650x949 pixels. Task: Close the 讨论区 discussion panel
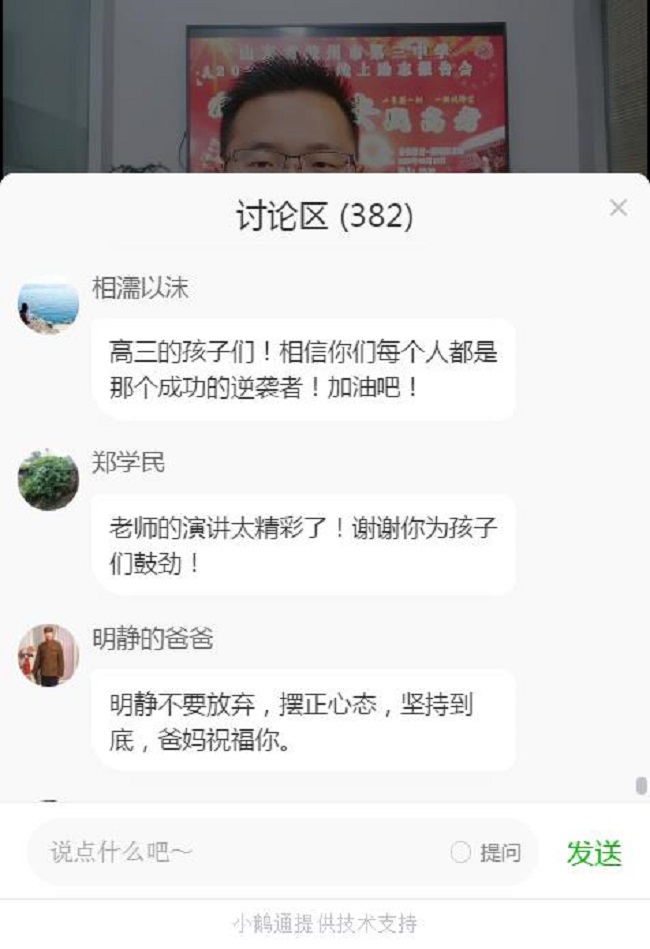pos(618,208)
